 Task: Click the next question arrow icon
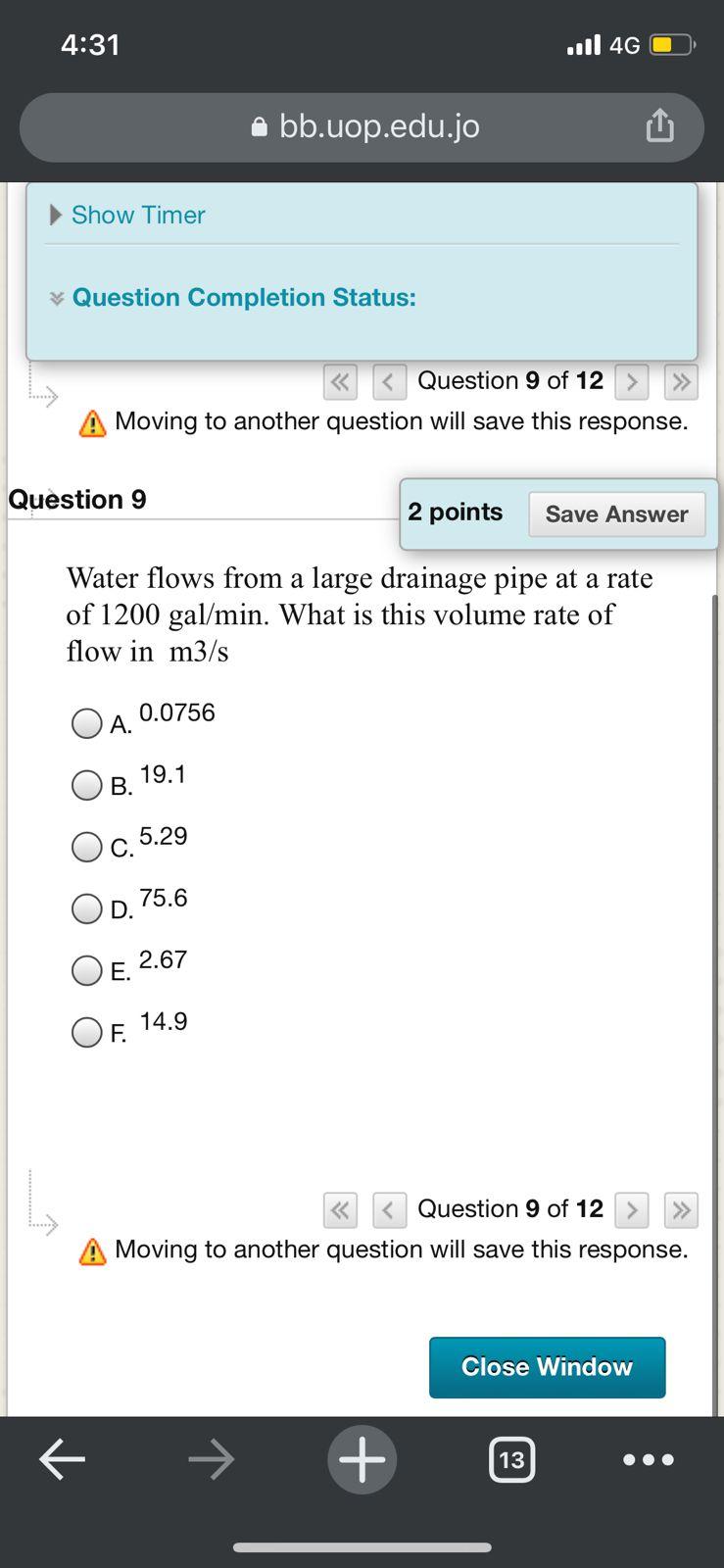(x=631, y=382)
